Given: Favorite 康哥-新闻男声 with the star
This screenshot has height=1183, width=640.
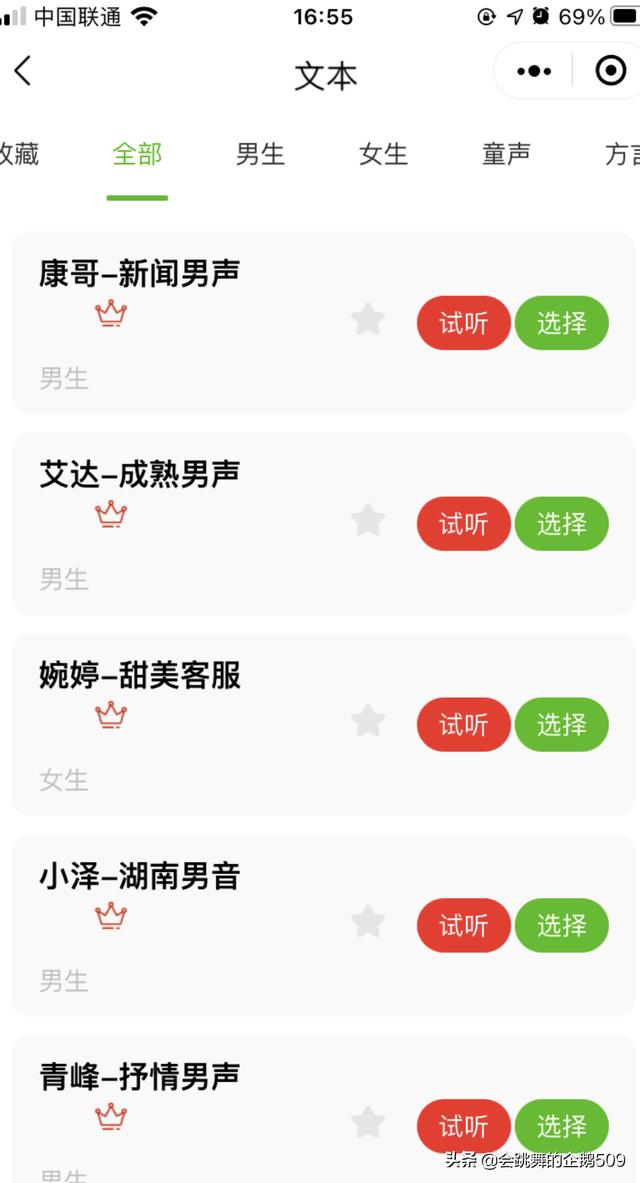Looking at the screenshot, I should coord(368,319).
